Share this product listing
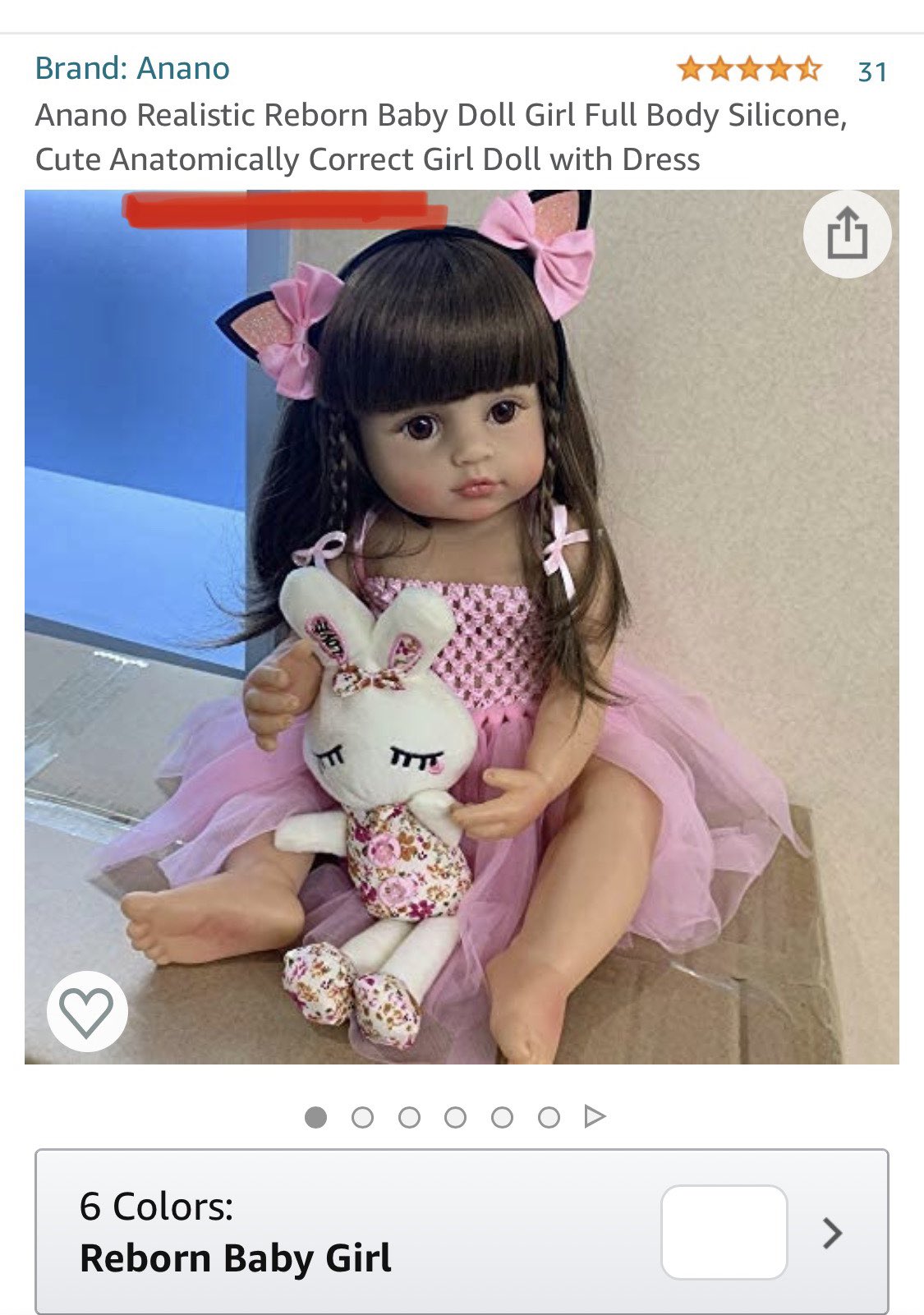Screen dimensions: 924x1315 pyautogui.click(x=847, y=234)
